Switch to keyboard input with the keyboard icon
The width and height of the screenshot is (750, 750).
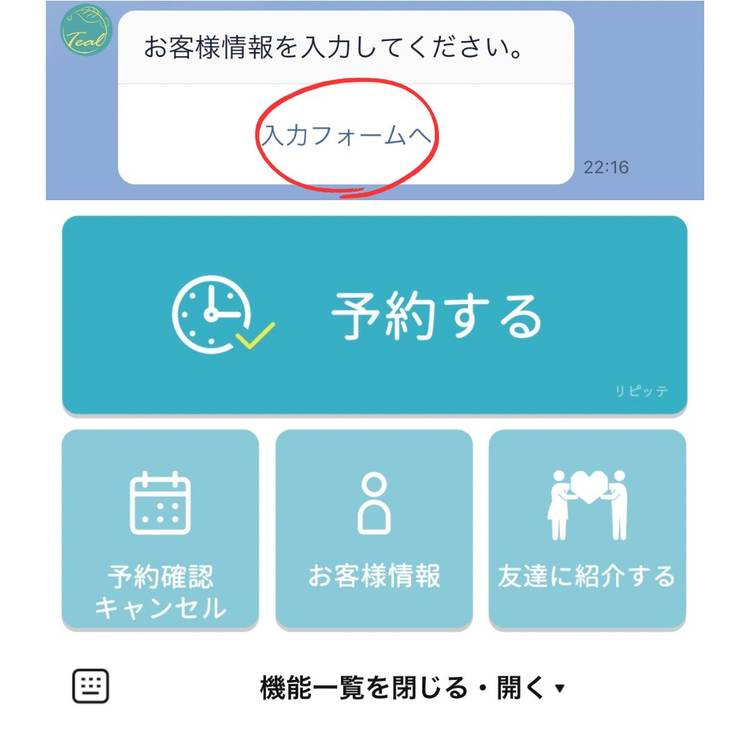click(91, 686)
